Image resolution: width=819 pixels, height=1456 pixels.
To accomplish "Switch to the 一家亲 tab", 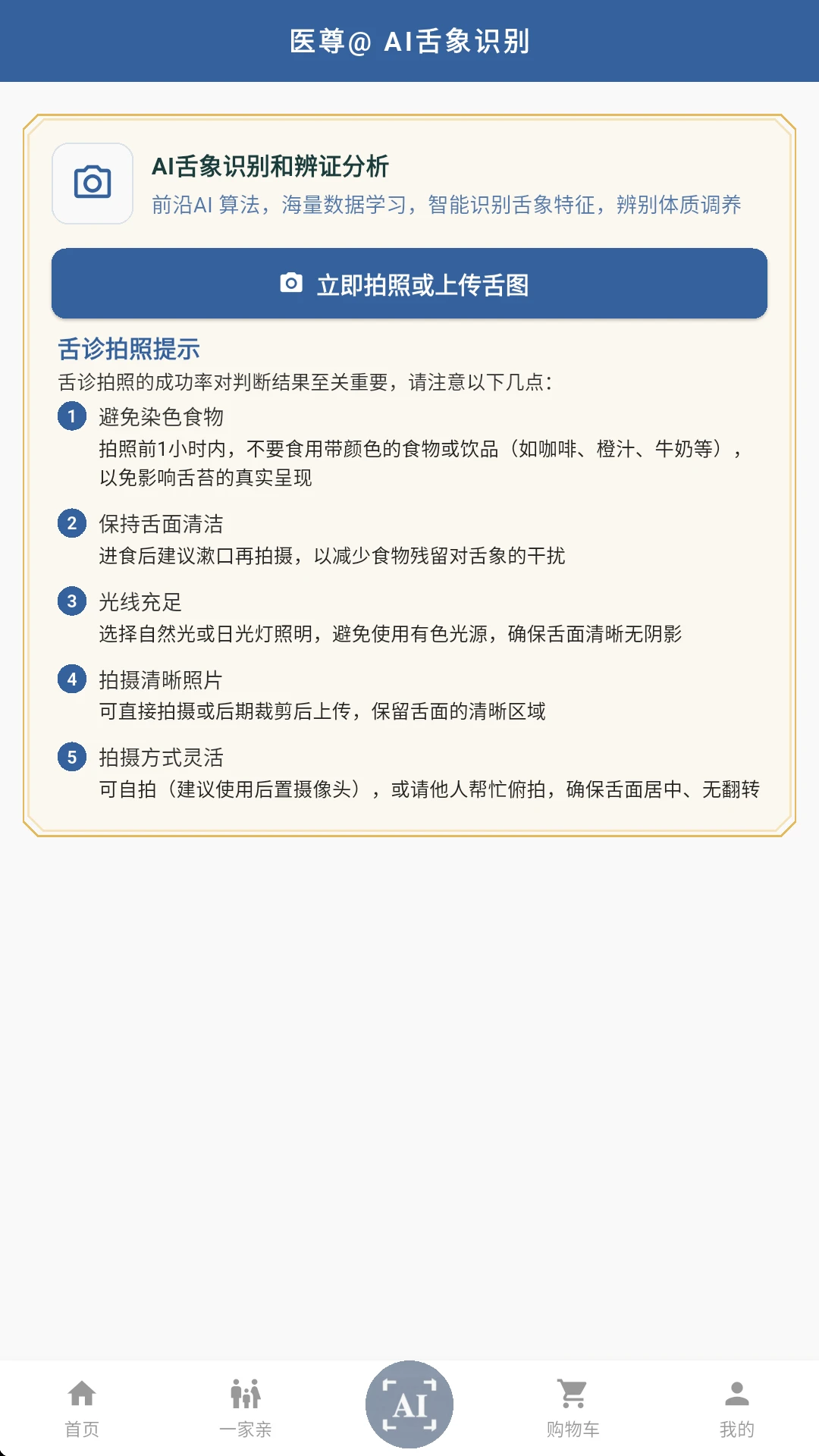I will (x=246, y=1408).
